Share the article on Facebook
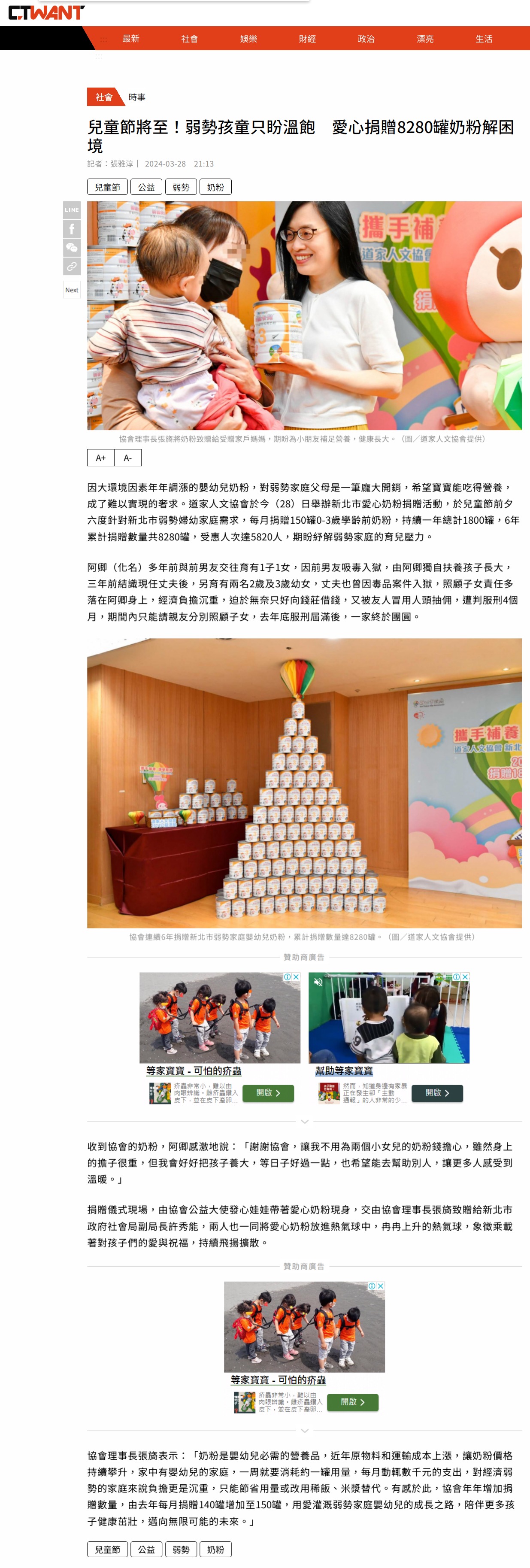The width and height of the screenshot is (530, 1568). tap(72, 229)
